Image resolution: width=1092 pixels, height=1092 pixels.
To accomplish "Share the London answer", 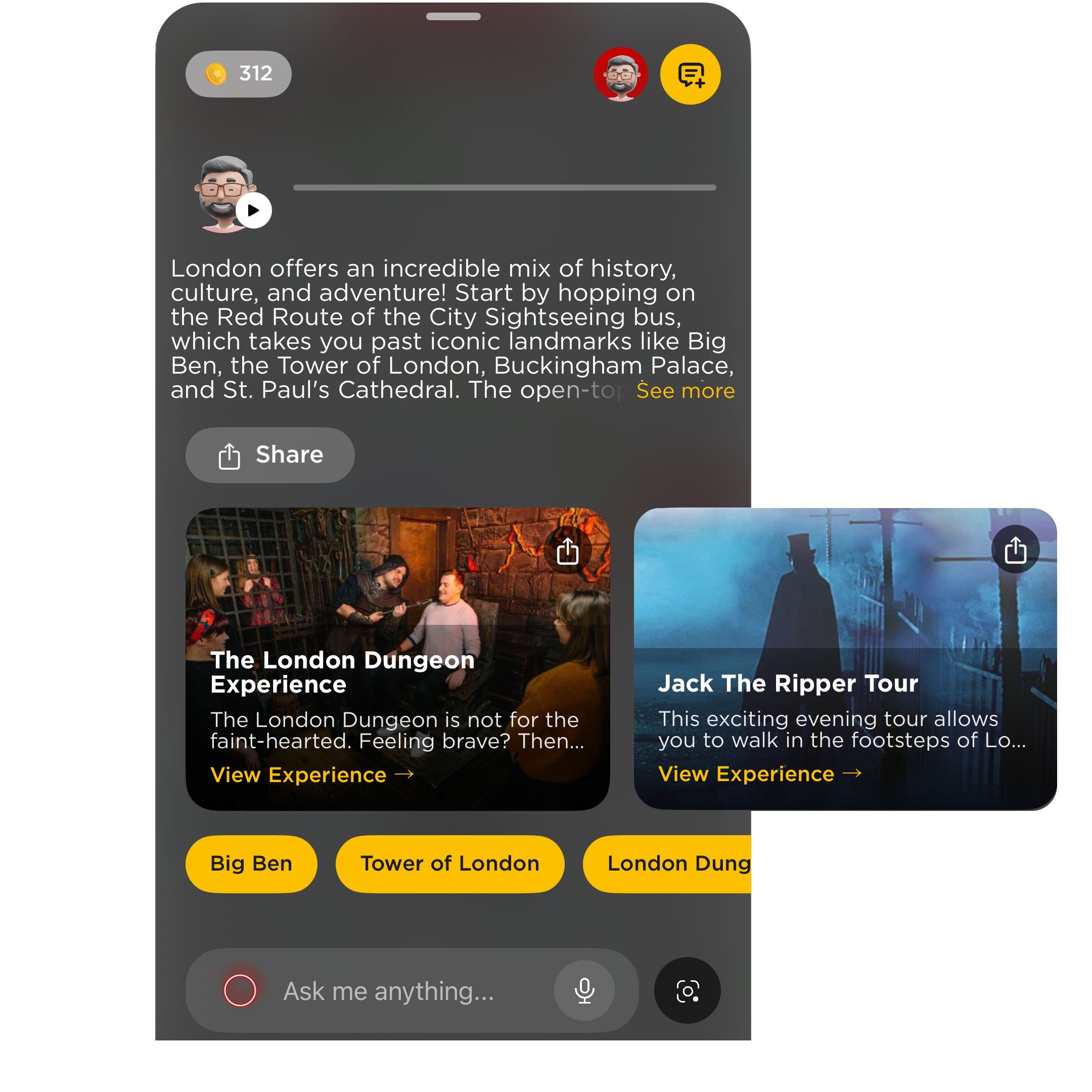I will coord(270,455).
